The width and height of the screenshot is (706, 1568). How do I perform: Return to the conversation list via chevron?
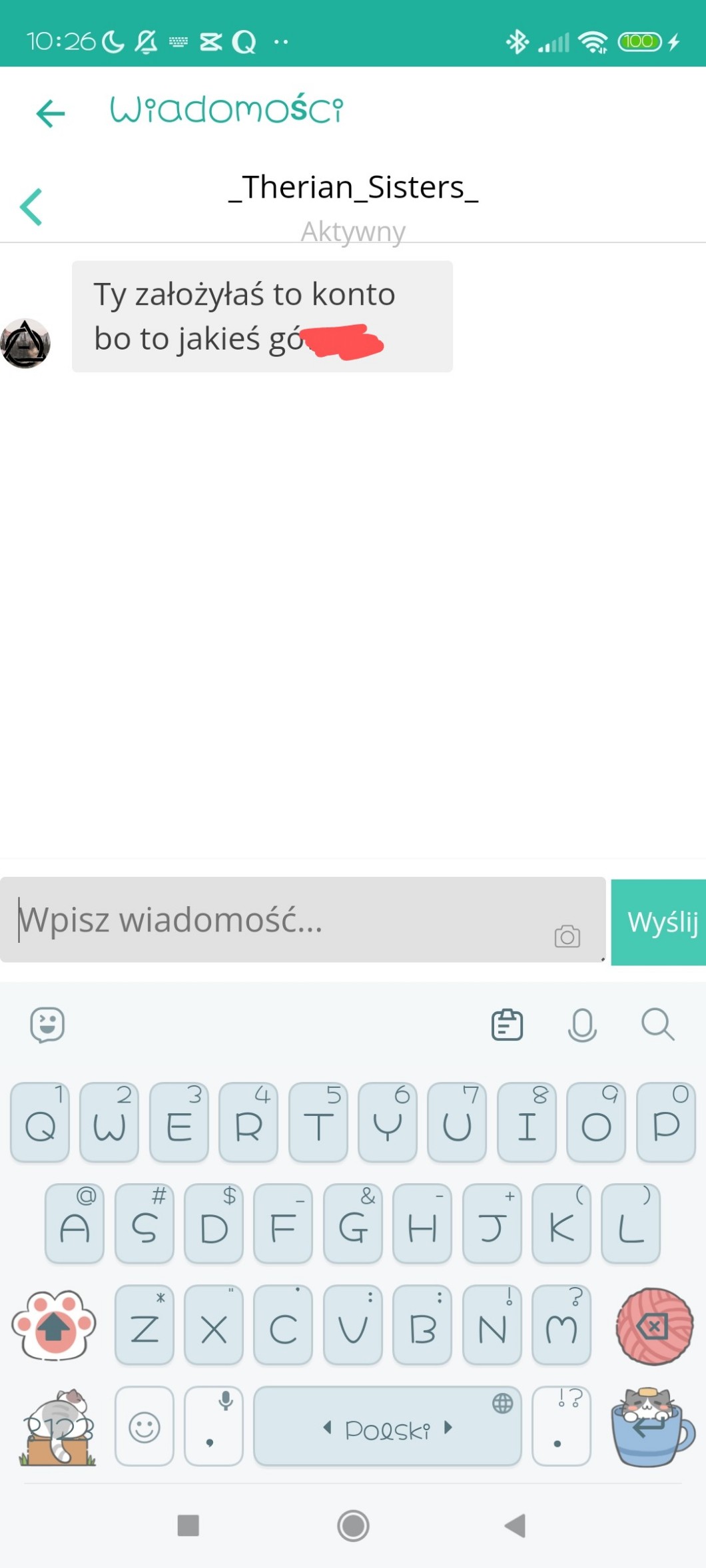point(31,207)
